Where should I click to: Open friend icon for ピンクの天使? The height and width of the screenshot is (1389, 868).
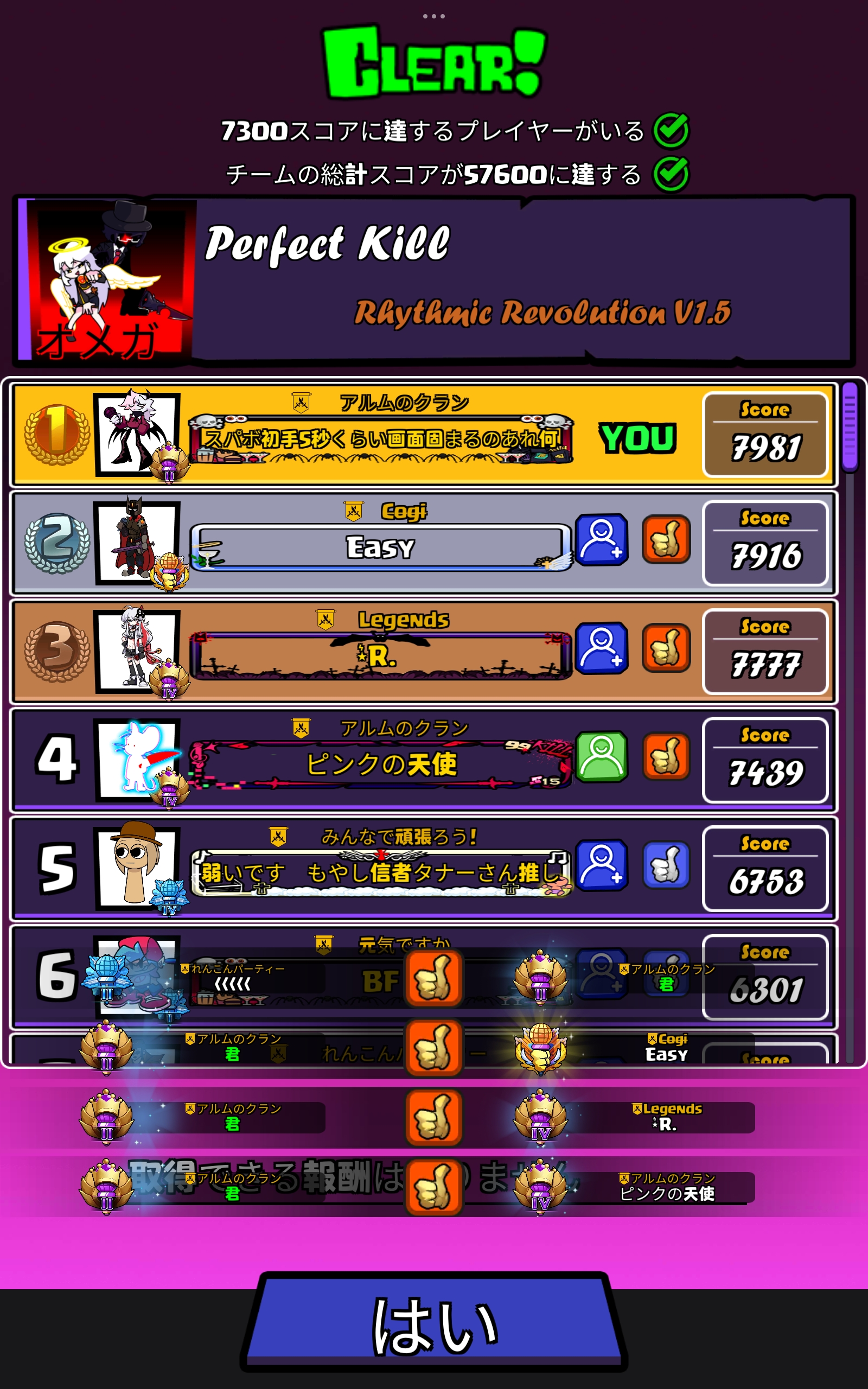[x=601, y=756]
